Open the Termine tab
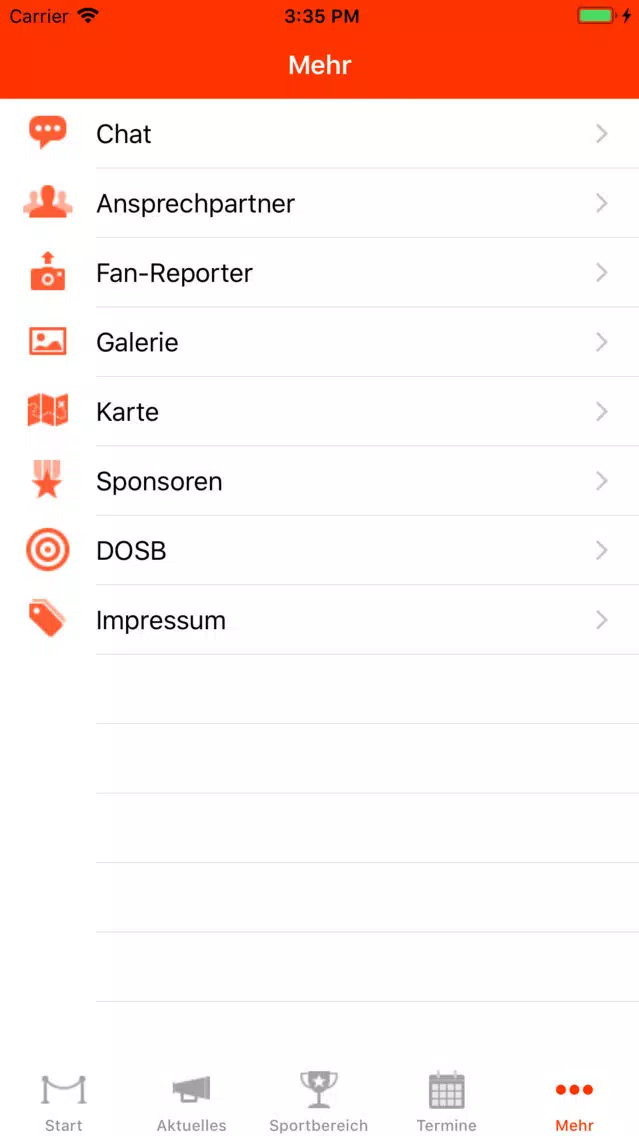Viewport: 639px width, 1136px height. (446, 1101)
